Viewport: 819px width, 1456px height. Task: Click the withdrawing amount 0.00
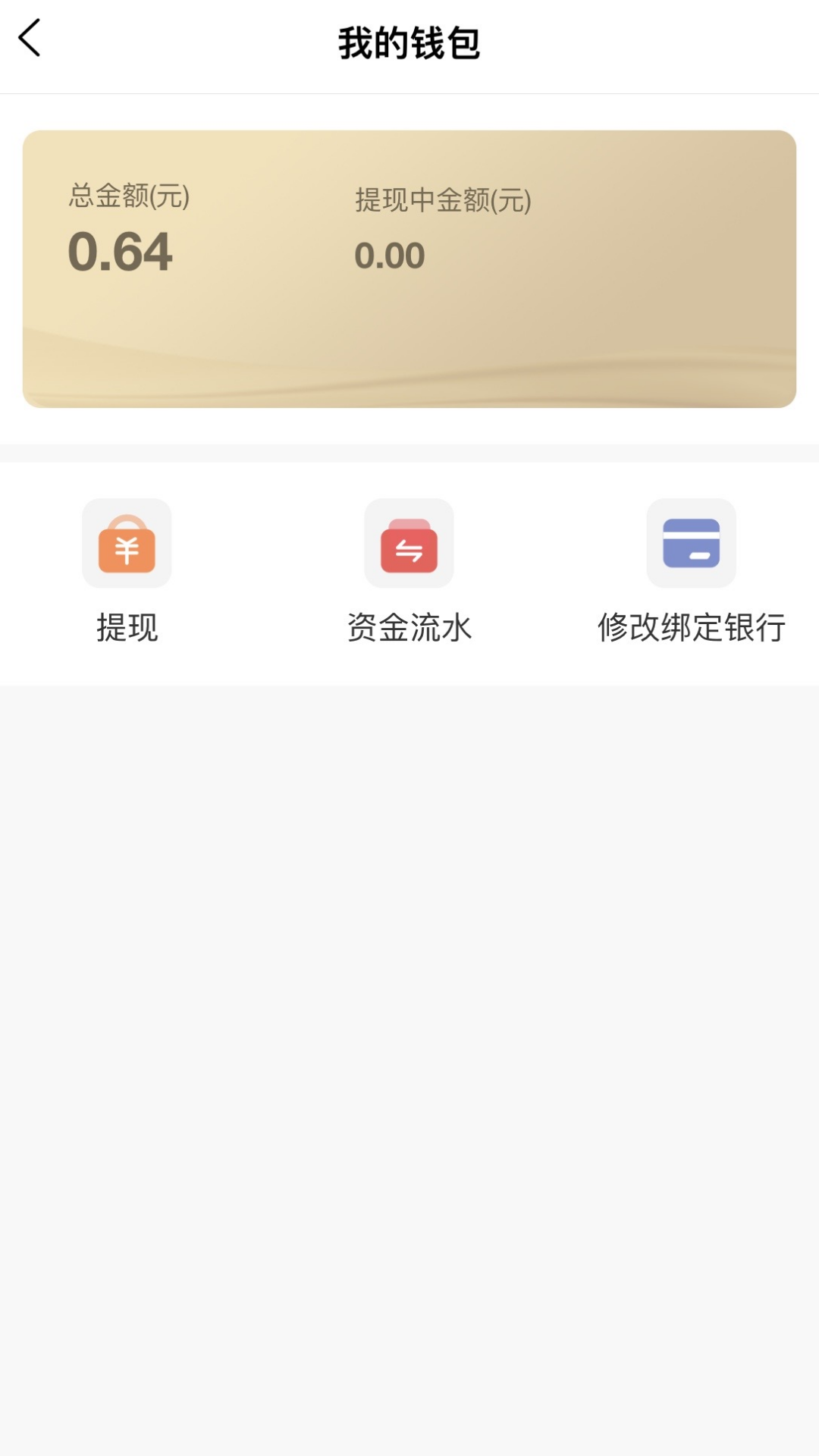(x=391, y=254)
